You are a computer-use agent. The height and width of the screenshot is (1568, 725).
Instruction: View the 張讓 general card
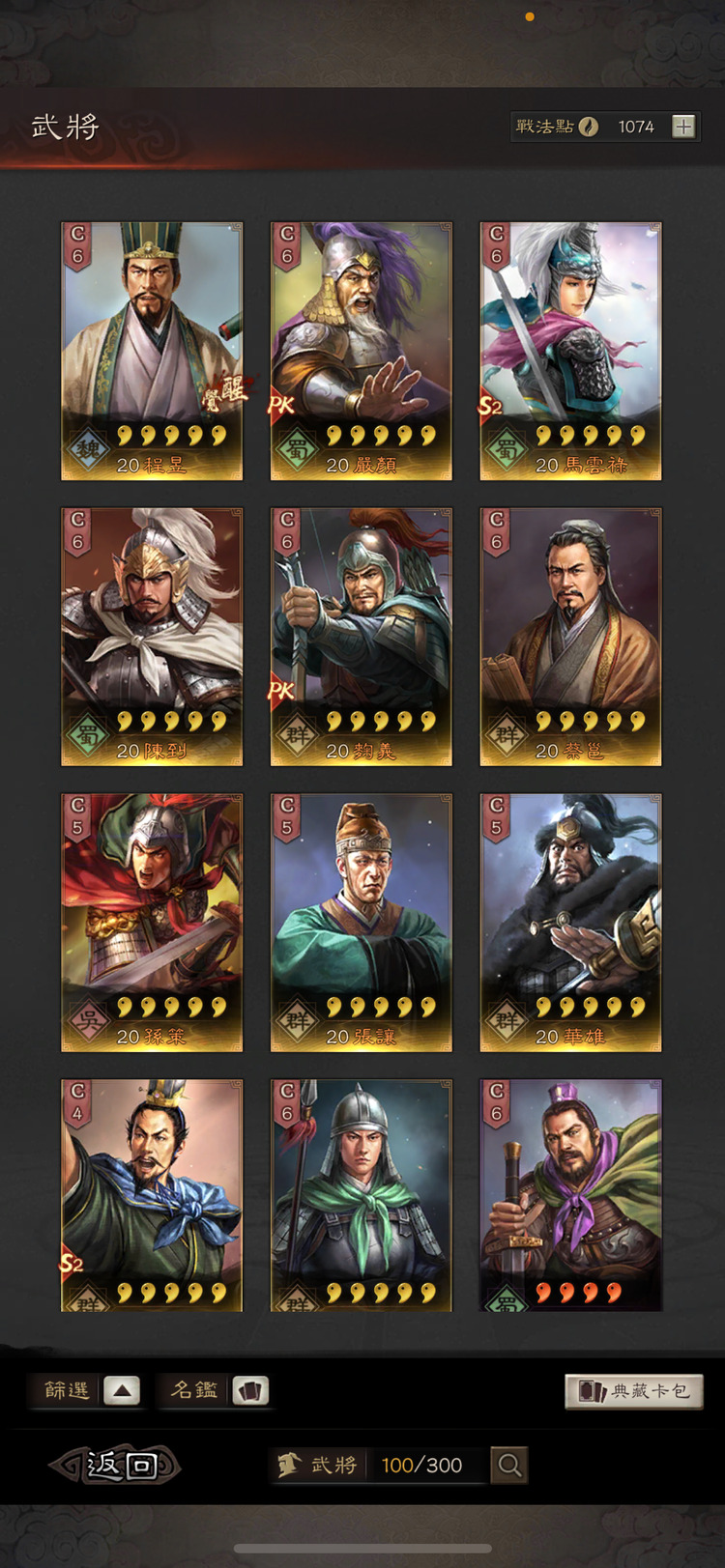tap(361, 923)
